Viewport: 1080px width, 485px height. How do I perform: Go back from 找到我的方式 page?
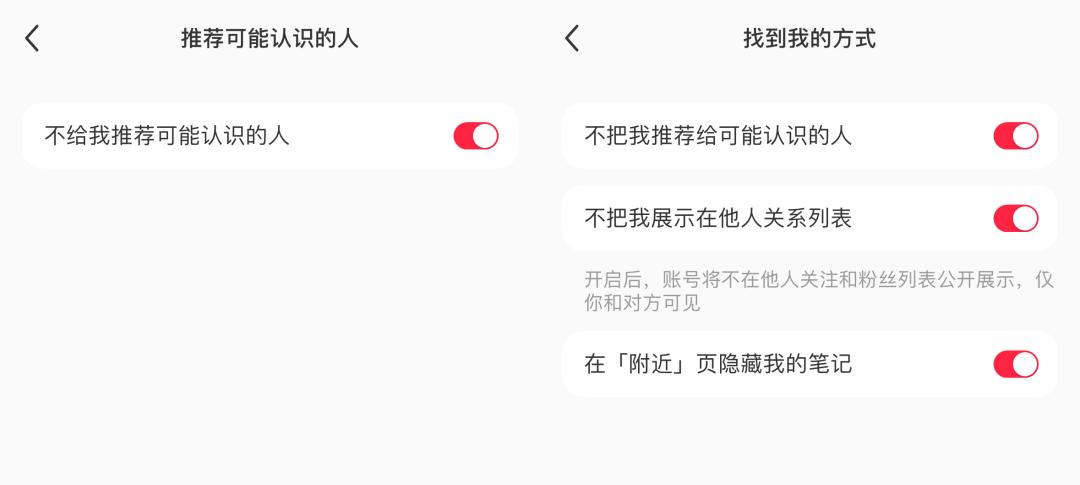pos(572,39)
